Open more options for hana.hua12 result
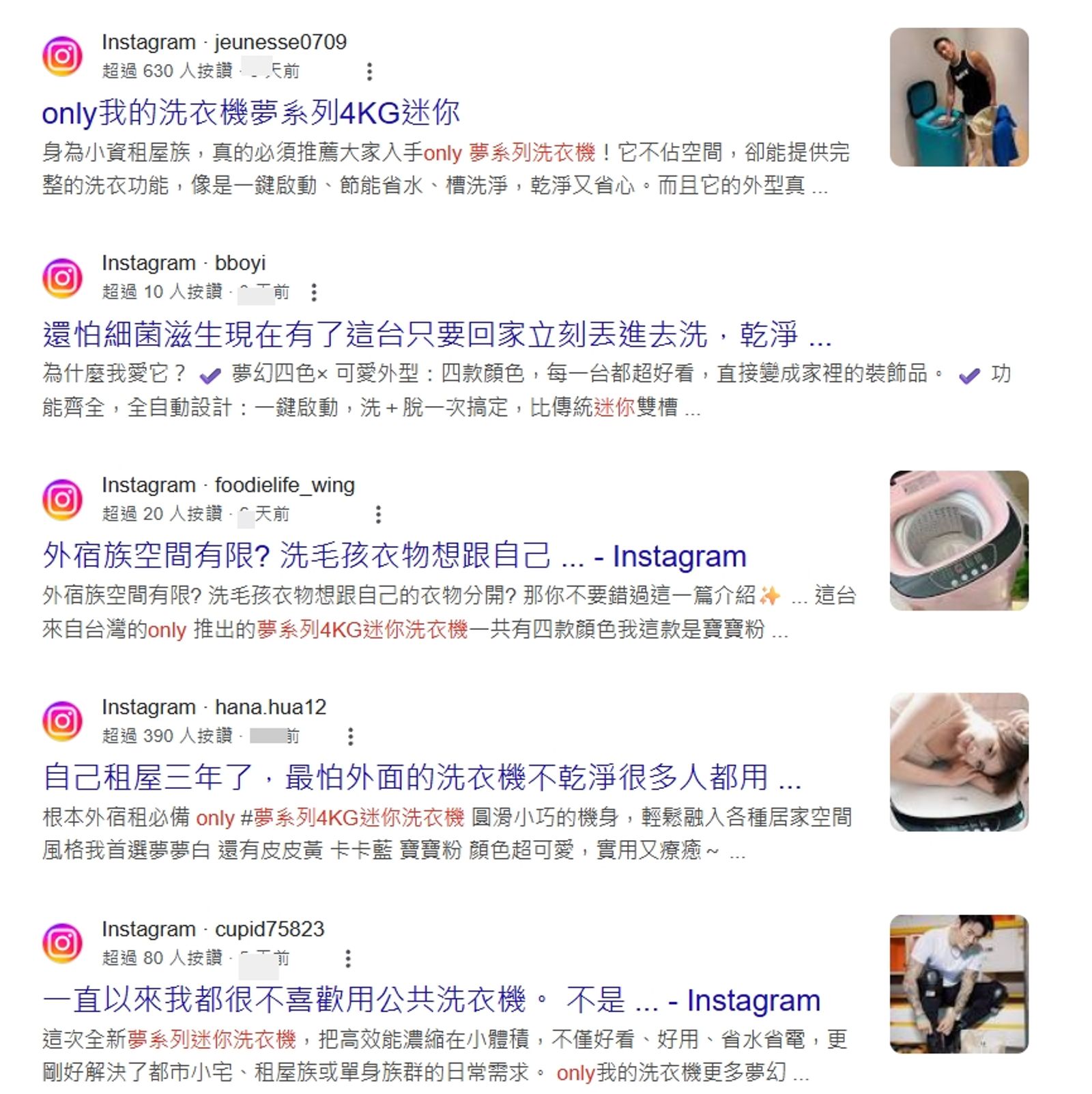1092x1094 pixels. click(350, 736)
